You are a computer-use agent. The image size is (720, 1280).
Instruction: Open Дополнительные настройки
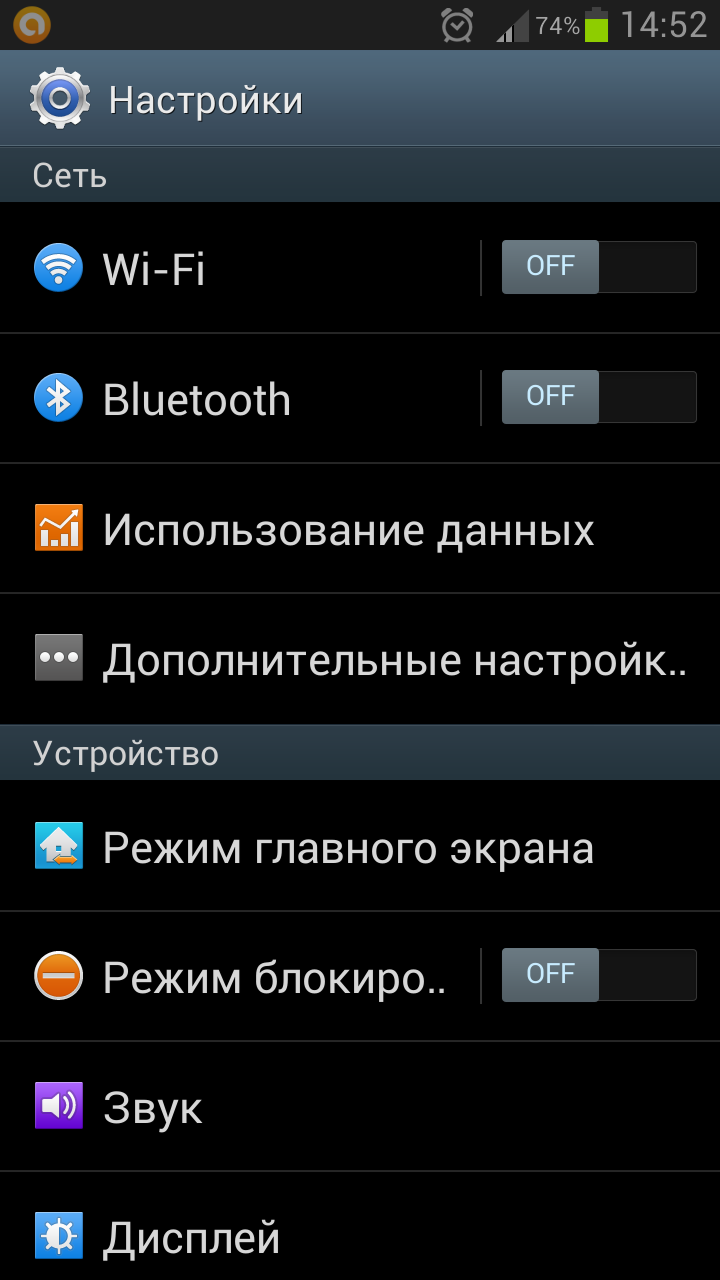click(360, 659)
